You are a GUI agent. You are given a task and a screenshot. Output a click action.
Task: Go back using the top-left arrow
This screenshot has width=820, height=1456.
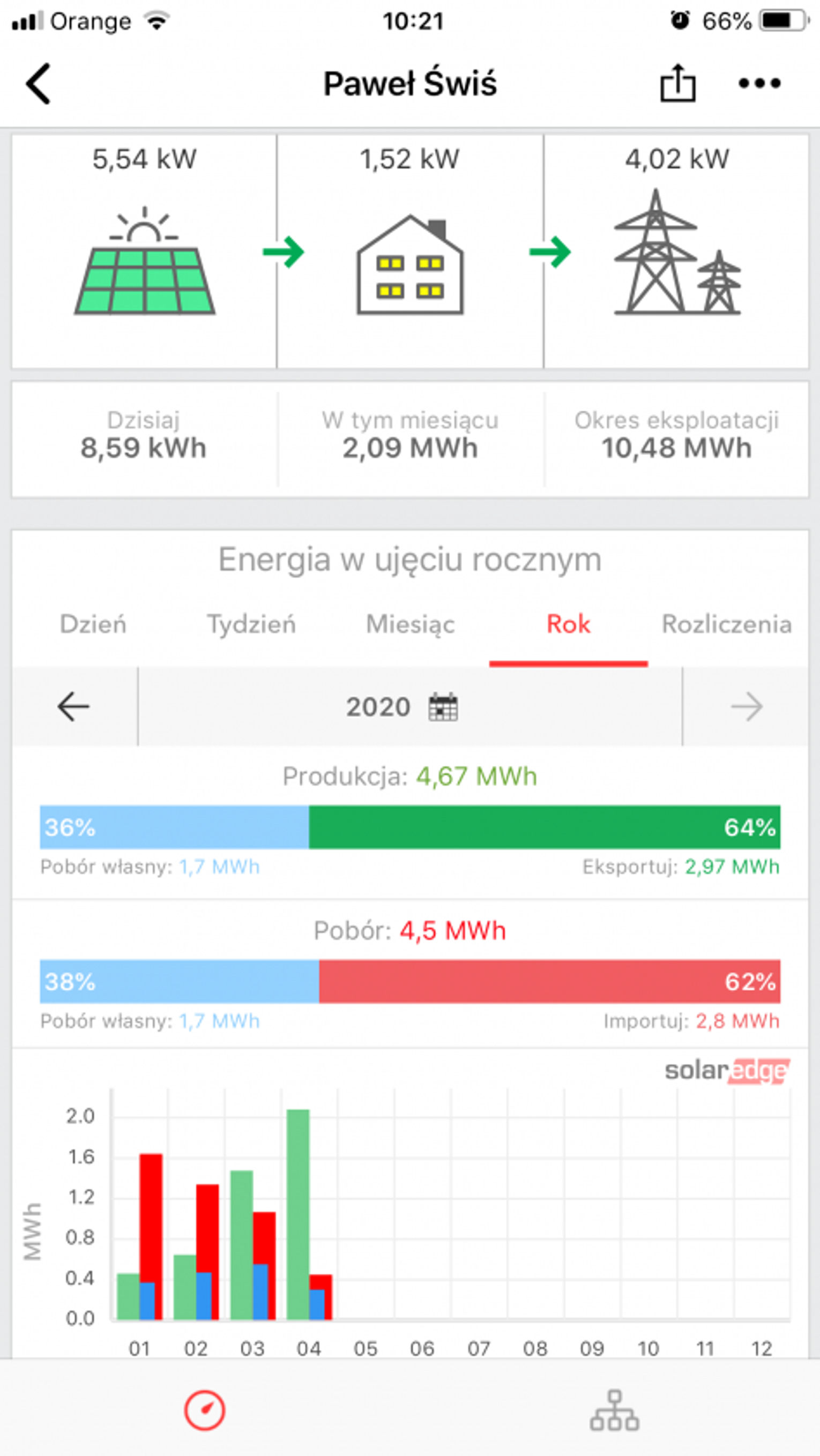[39, 84]
